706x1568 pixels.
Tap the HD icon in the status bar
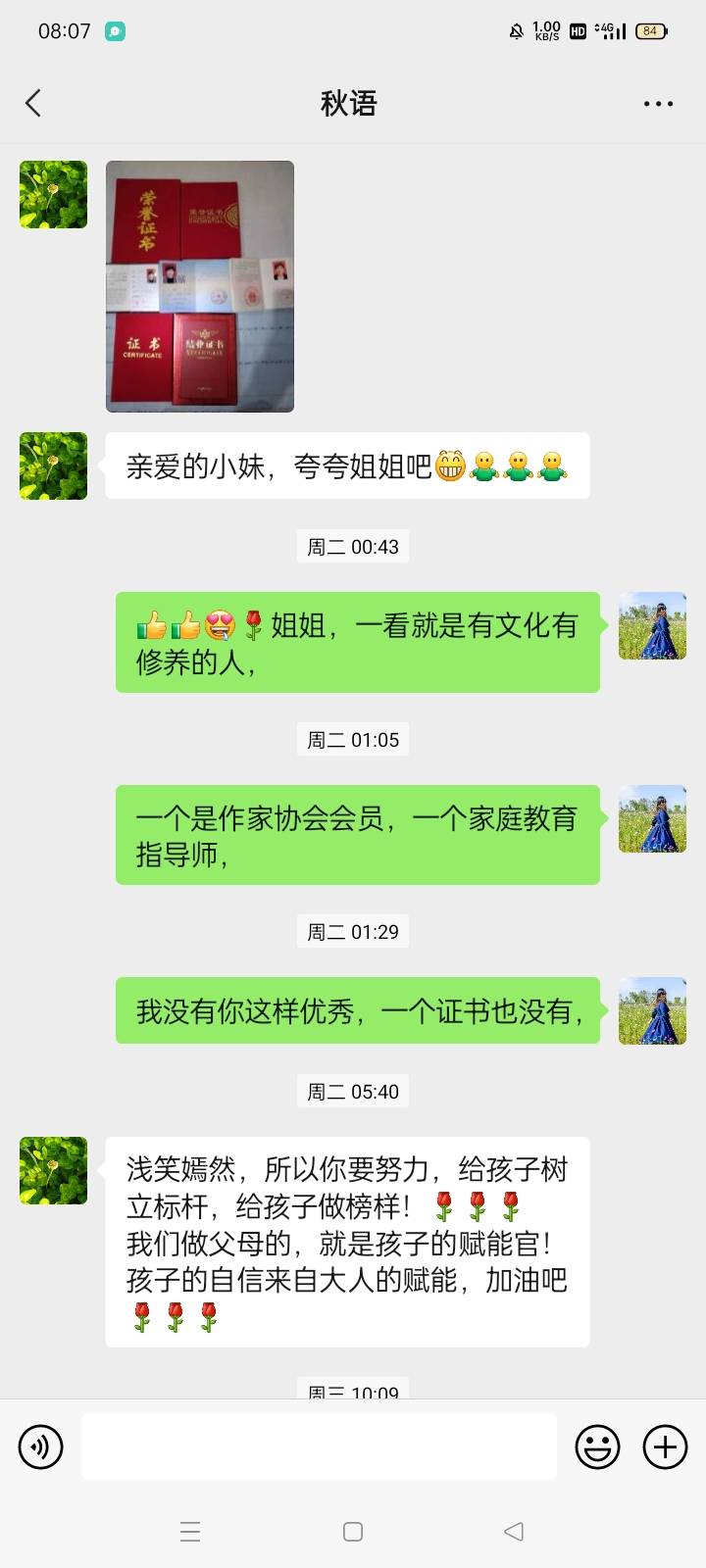click(578, 31)
